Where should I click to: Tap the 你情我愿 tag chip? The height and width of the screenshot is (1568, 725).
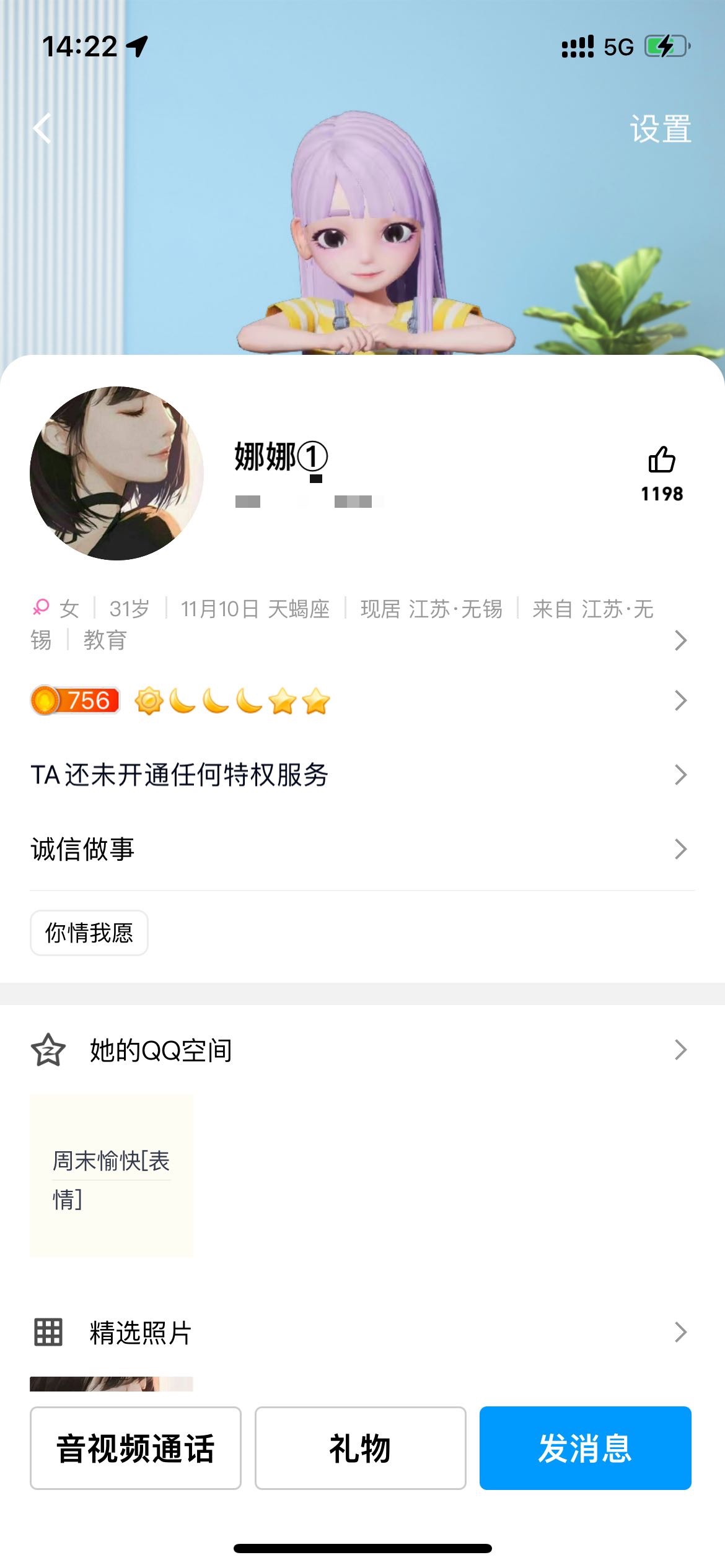[89, 933]
